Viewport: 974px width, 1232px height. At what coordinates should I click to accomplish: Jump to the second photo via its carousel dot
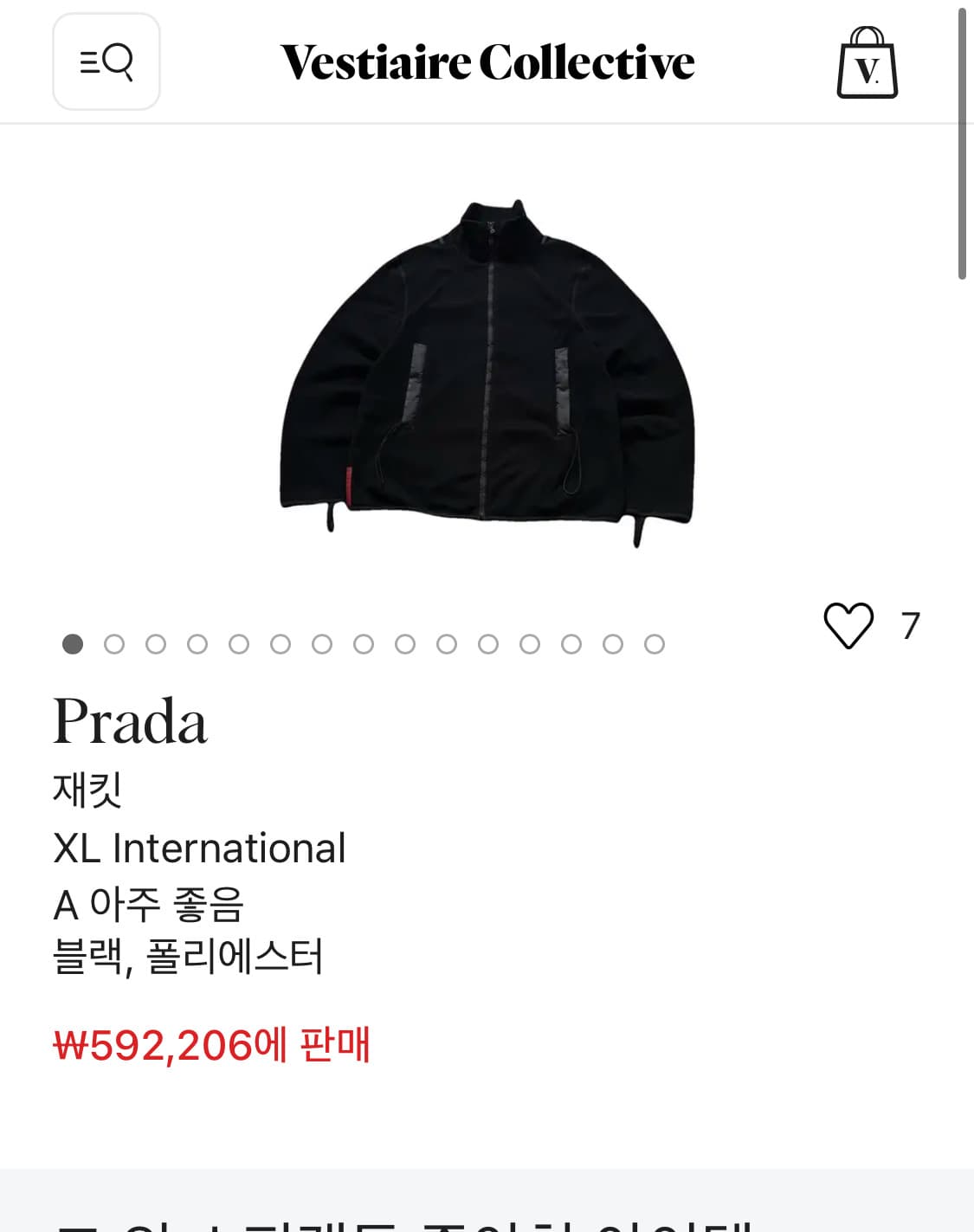113,643
